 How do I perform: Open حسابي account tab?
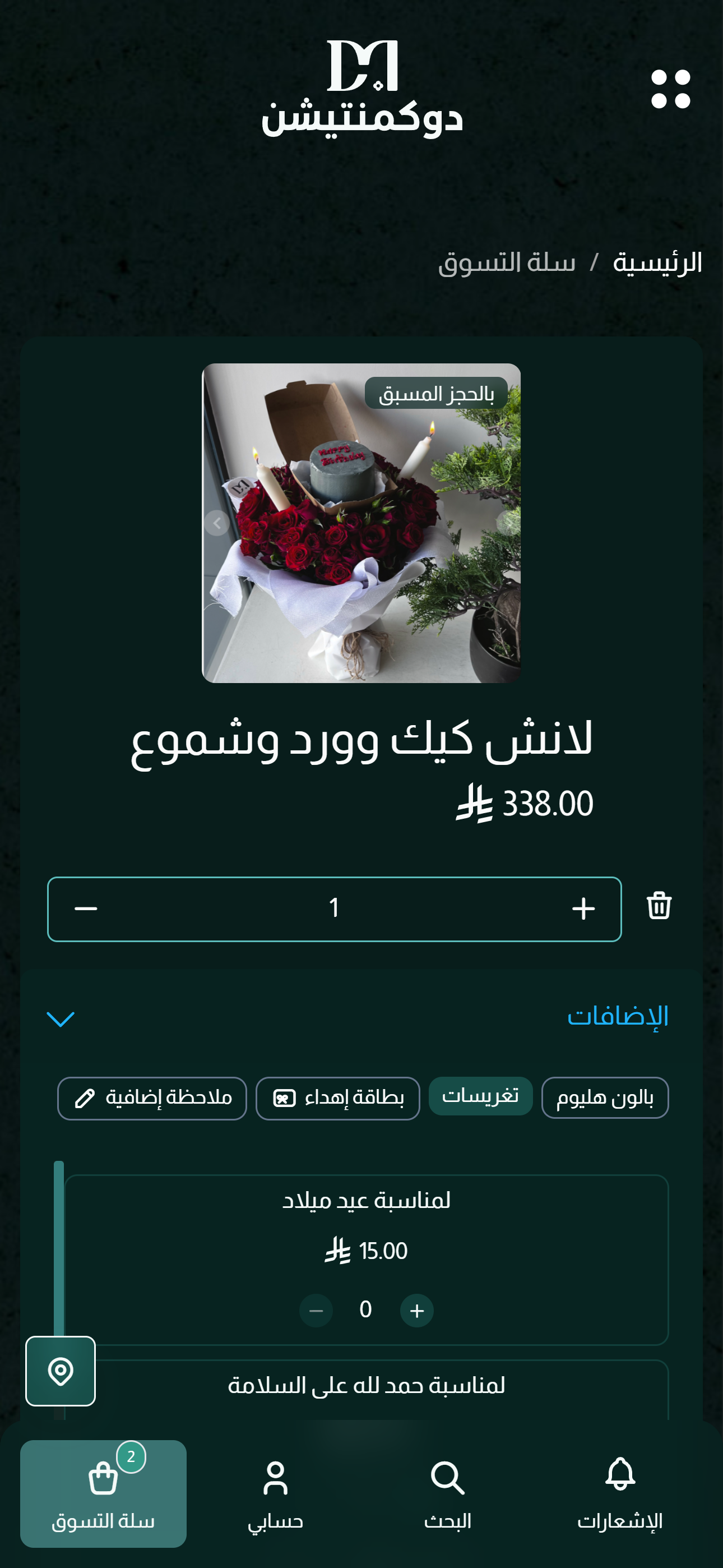click(275, 1494)
